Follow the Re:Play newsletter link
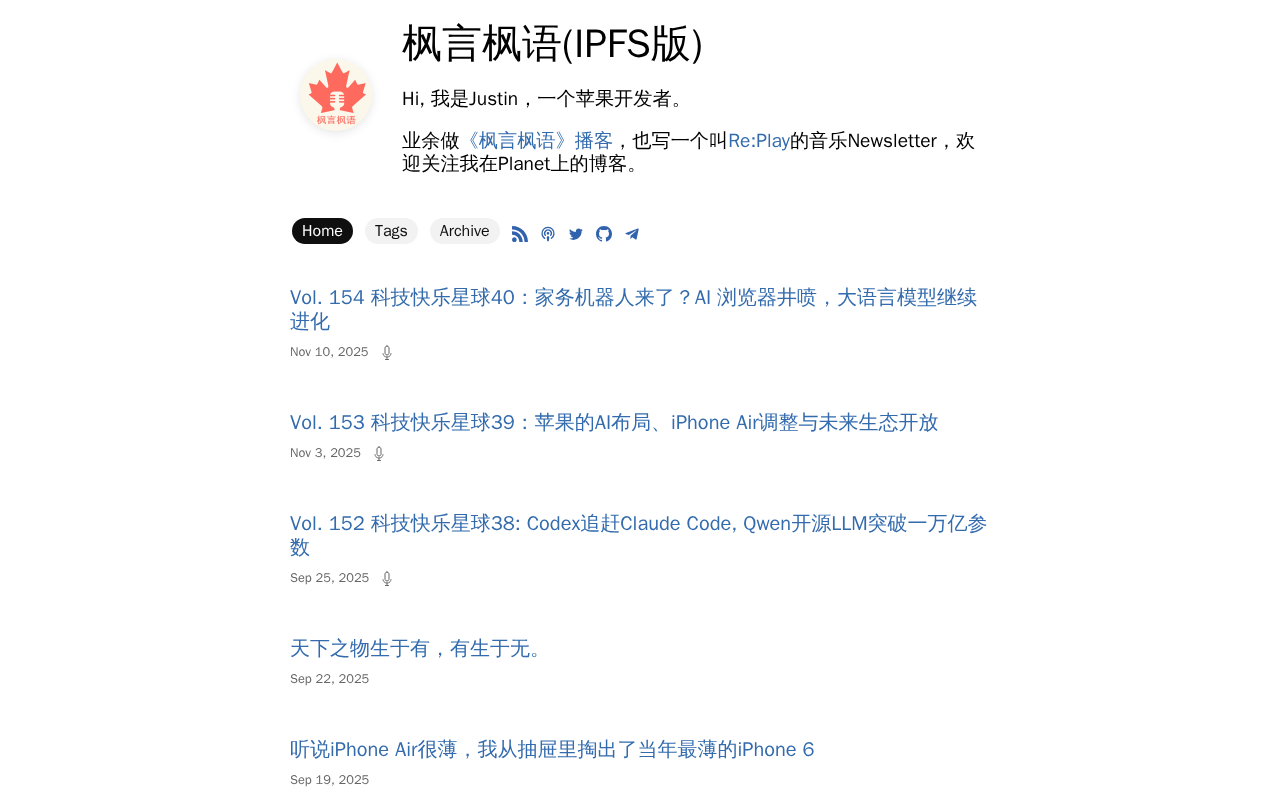 759,141
